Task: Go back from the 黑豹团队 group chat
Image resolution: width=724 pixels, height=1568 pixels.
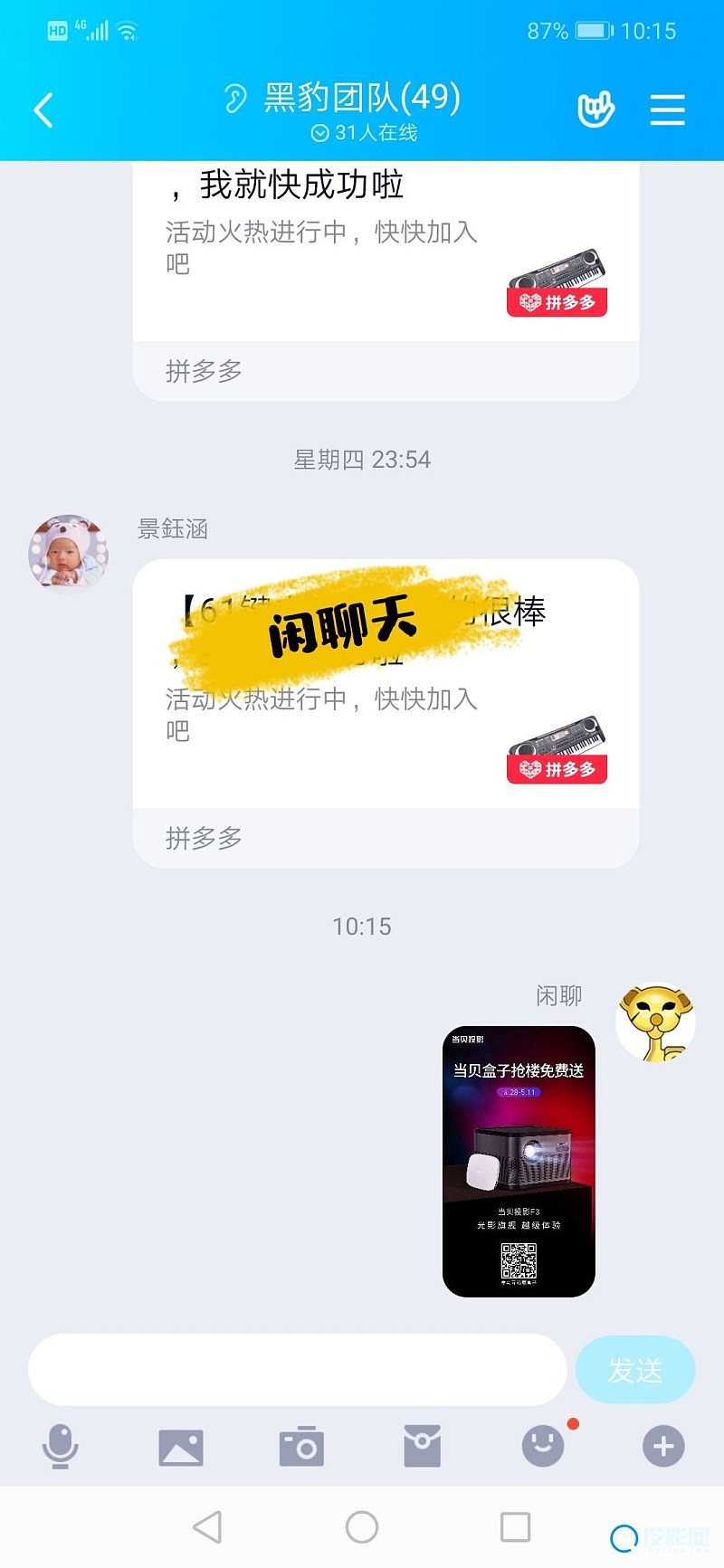Action: click(43, 110)
